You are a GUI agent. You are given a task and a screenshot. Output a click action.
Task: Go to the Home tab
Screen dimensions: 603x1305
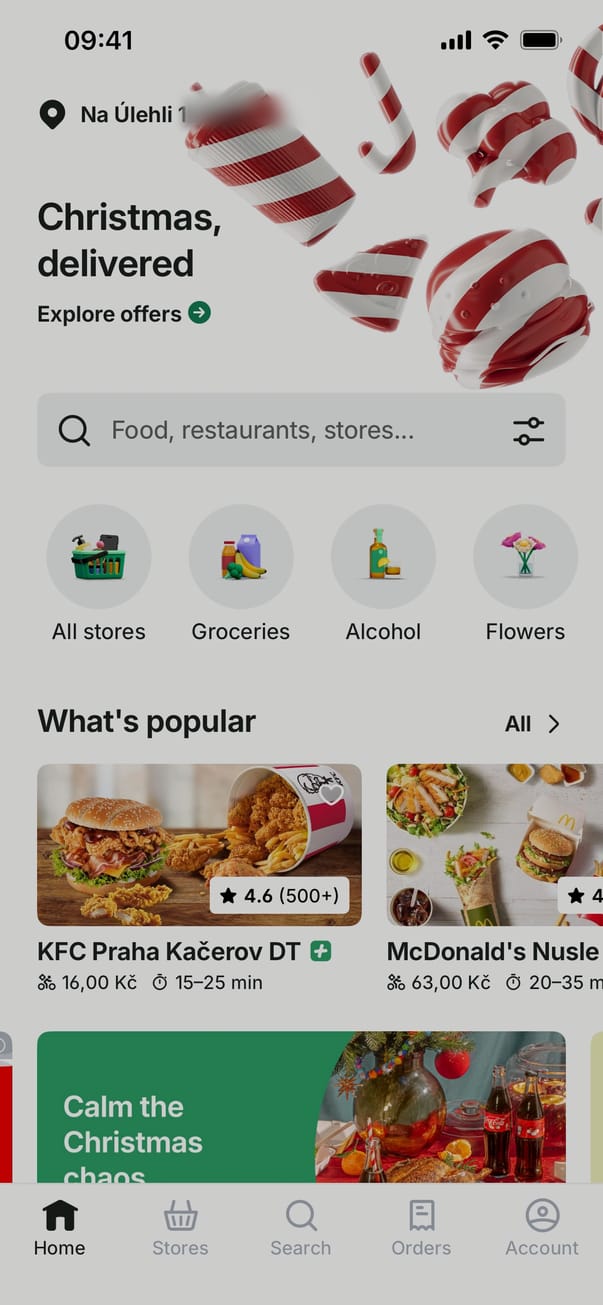(60, 1228)
